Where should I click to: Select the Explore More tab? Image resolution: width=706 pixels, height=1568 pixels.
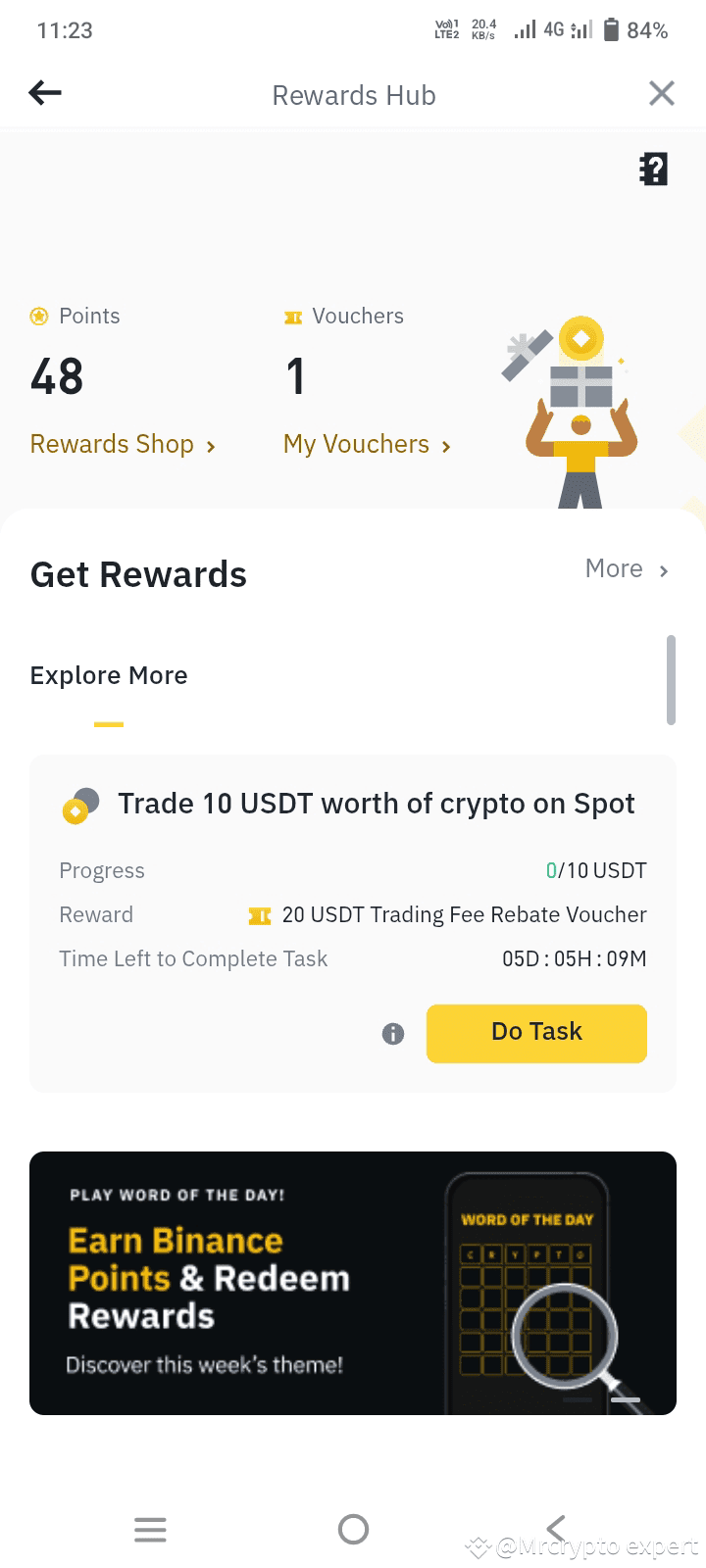[108, 675]
